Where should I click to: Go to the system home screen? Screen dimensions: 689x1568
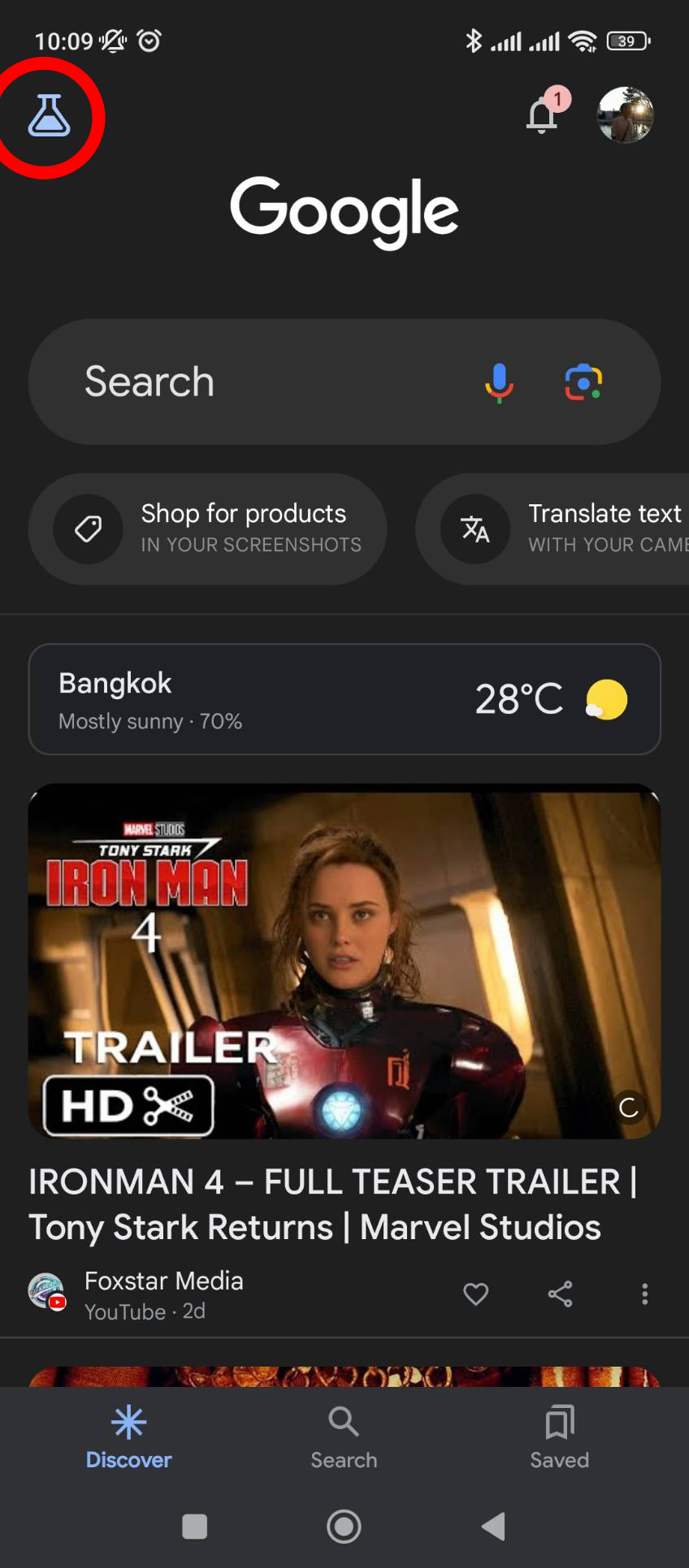(x=344, y=1527)
